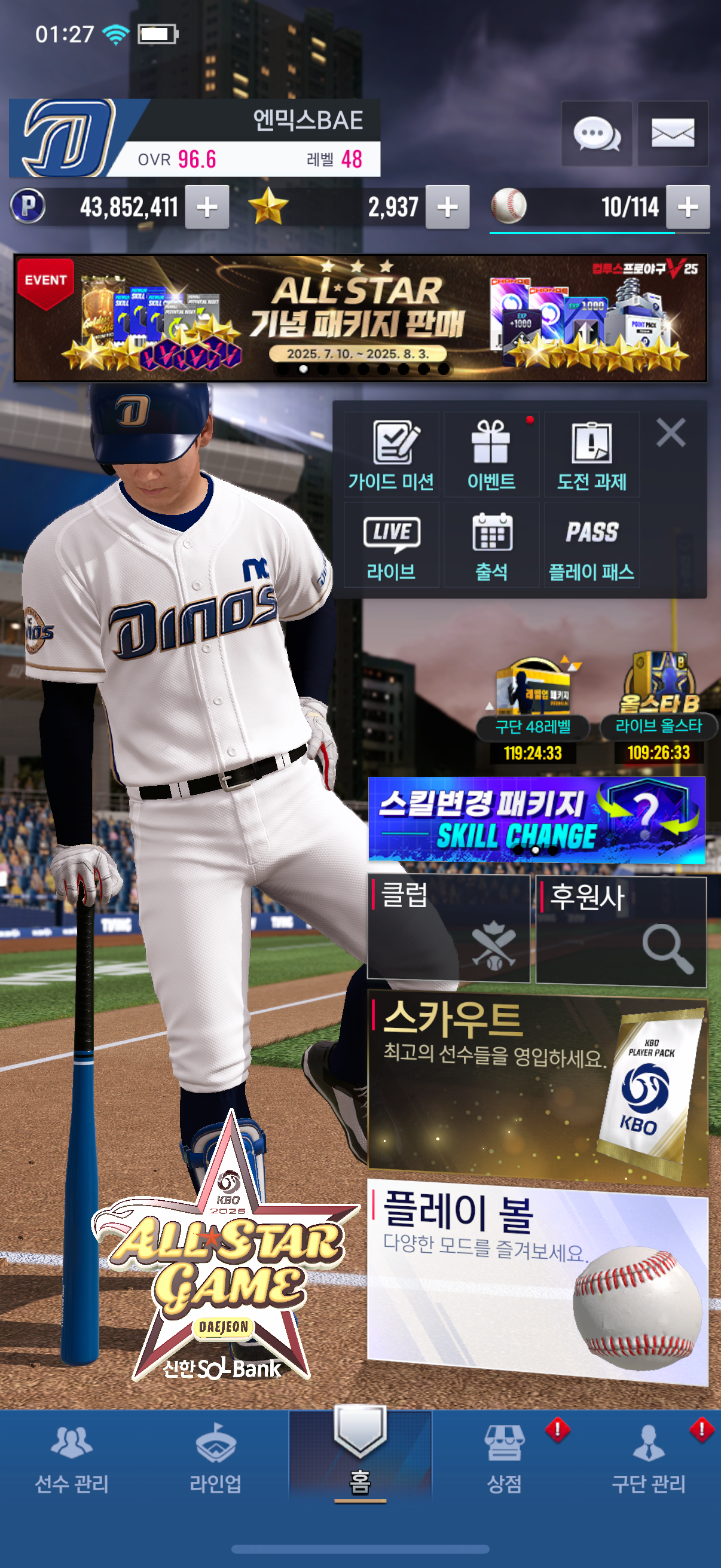Close the quick menu panel
The height and width of the screenshot is (1568, 721).
pos(671,433)
